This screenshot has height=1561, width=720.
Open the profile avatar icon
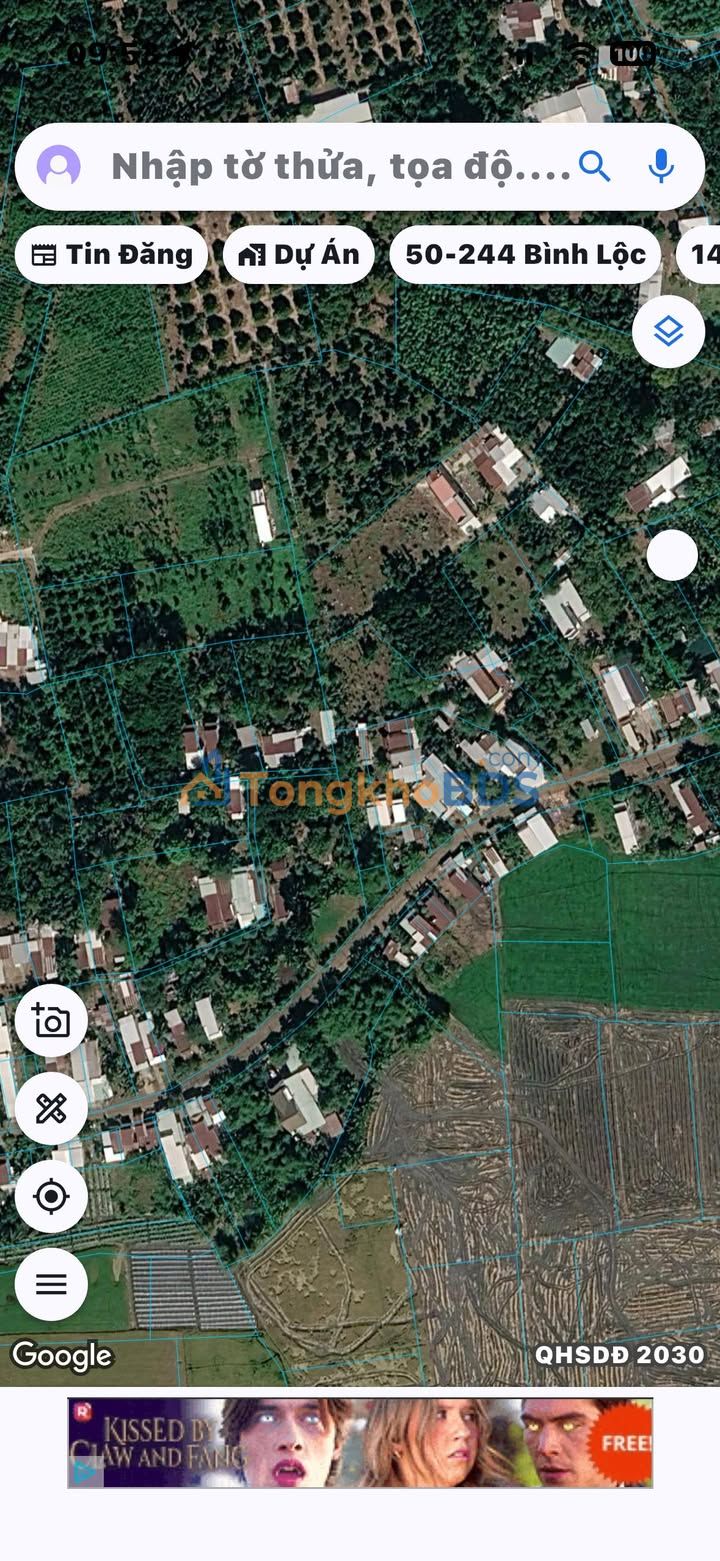pyautogui.click(x=59, y=166)
